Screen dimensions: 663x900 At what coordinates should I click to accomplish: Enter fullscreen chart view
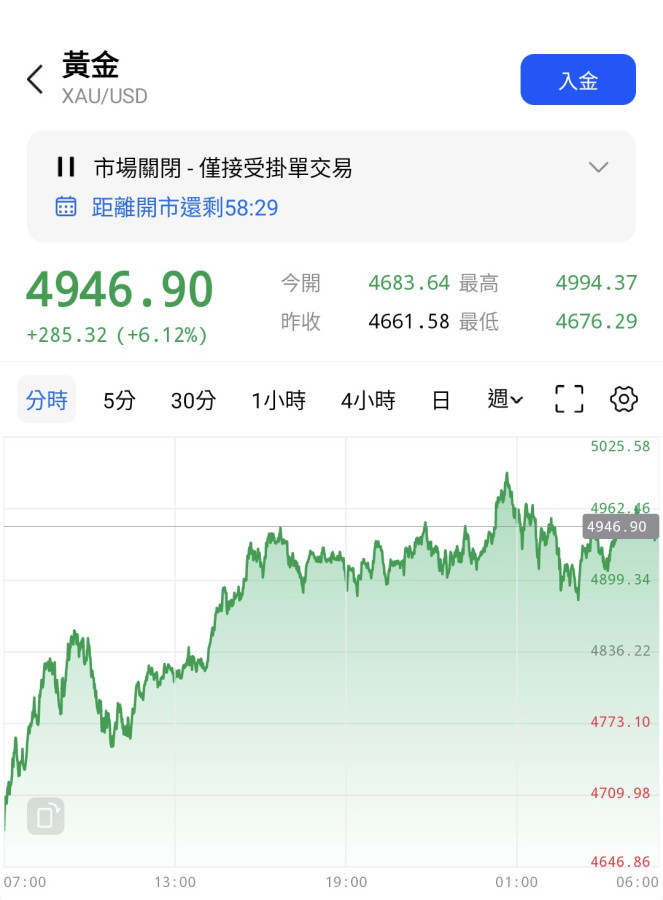(x=569, y=400)
